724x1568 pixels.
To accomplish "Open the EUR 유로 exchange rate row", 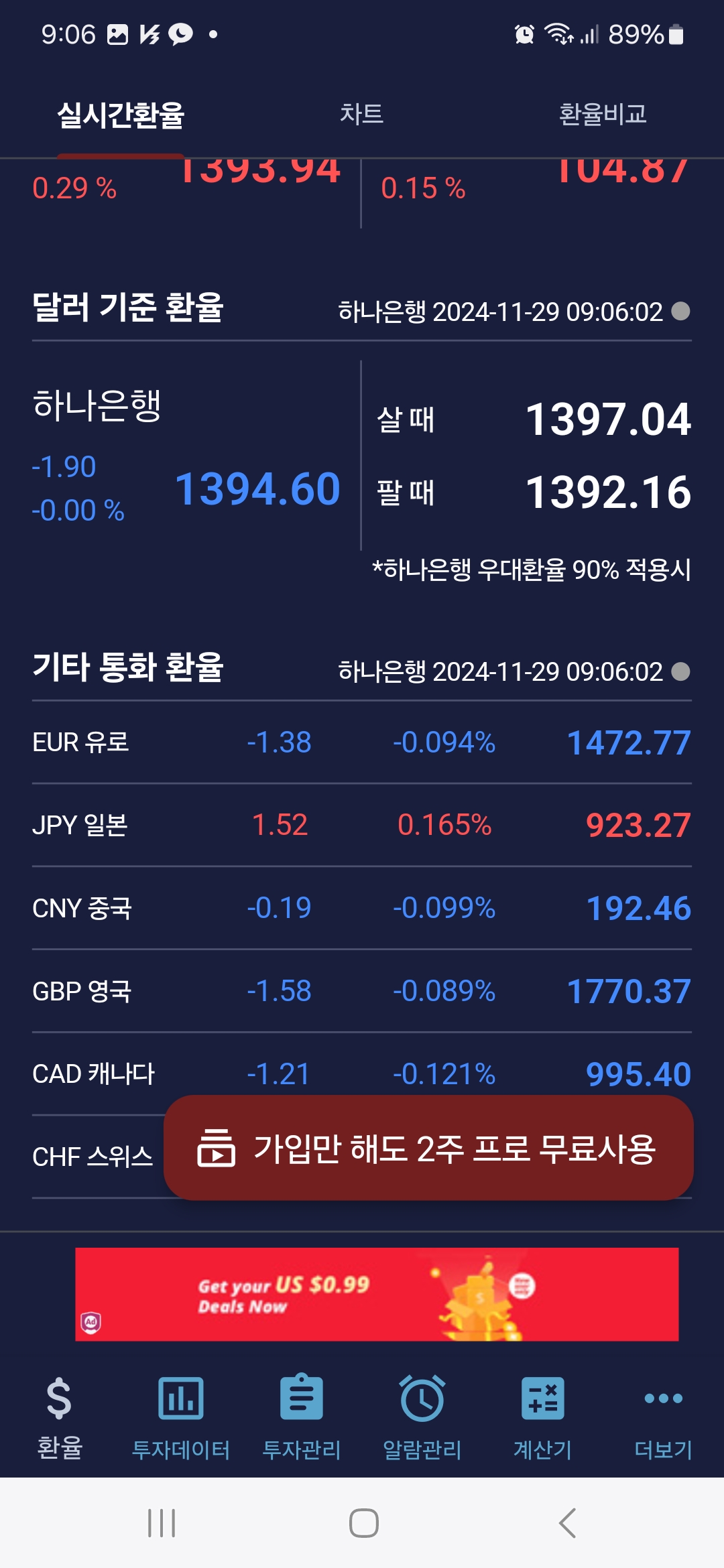I will coord(361,742).
